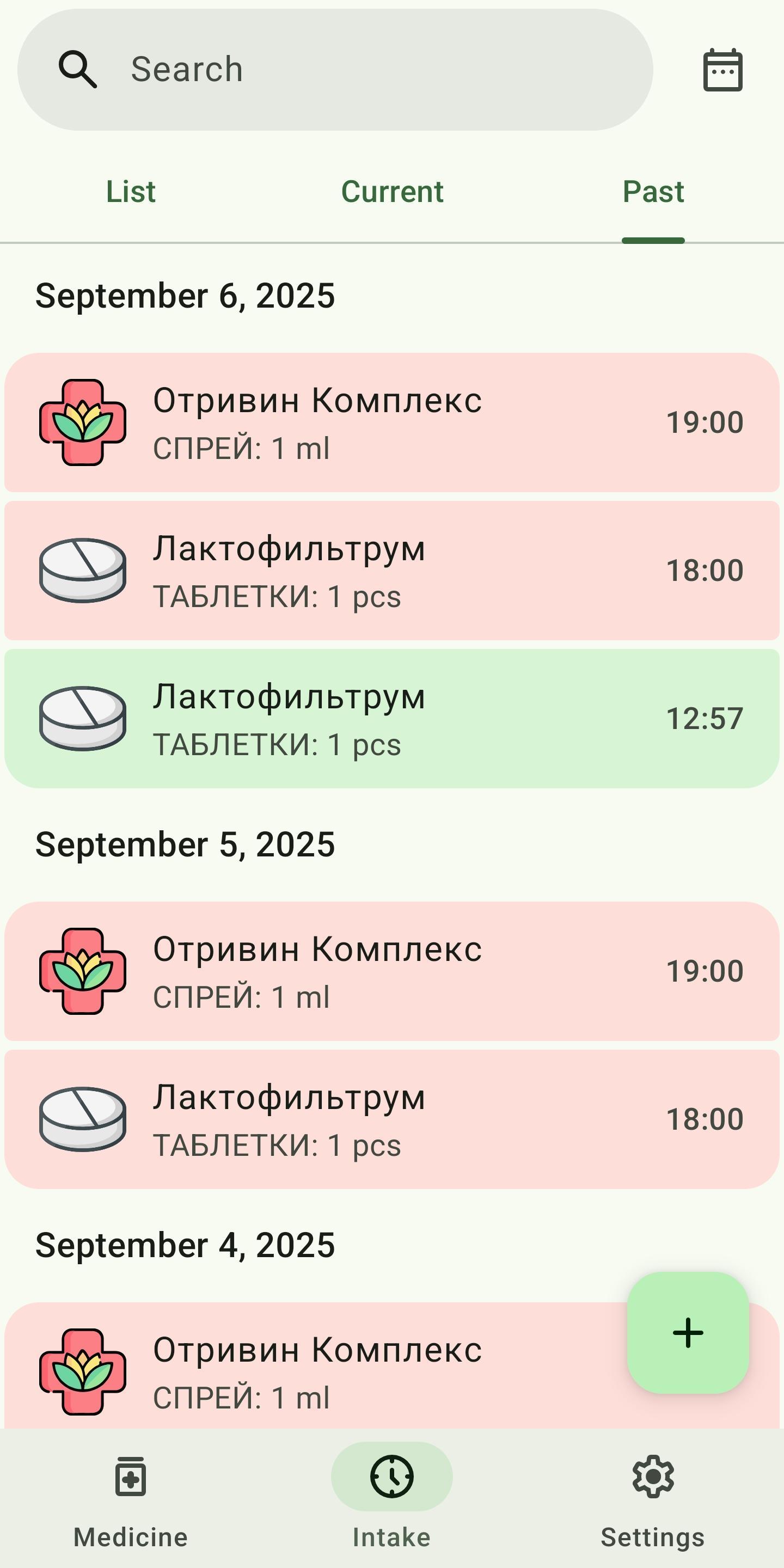
Task: Tap the Search field
Action: [x=335, y=69]
